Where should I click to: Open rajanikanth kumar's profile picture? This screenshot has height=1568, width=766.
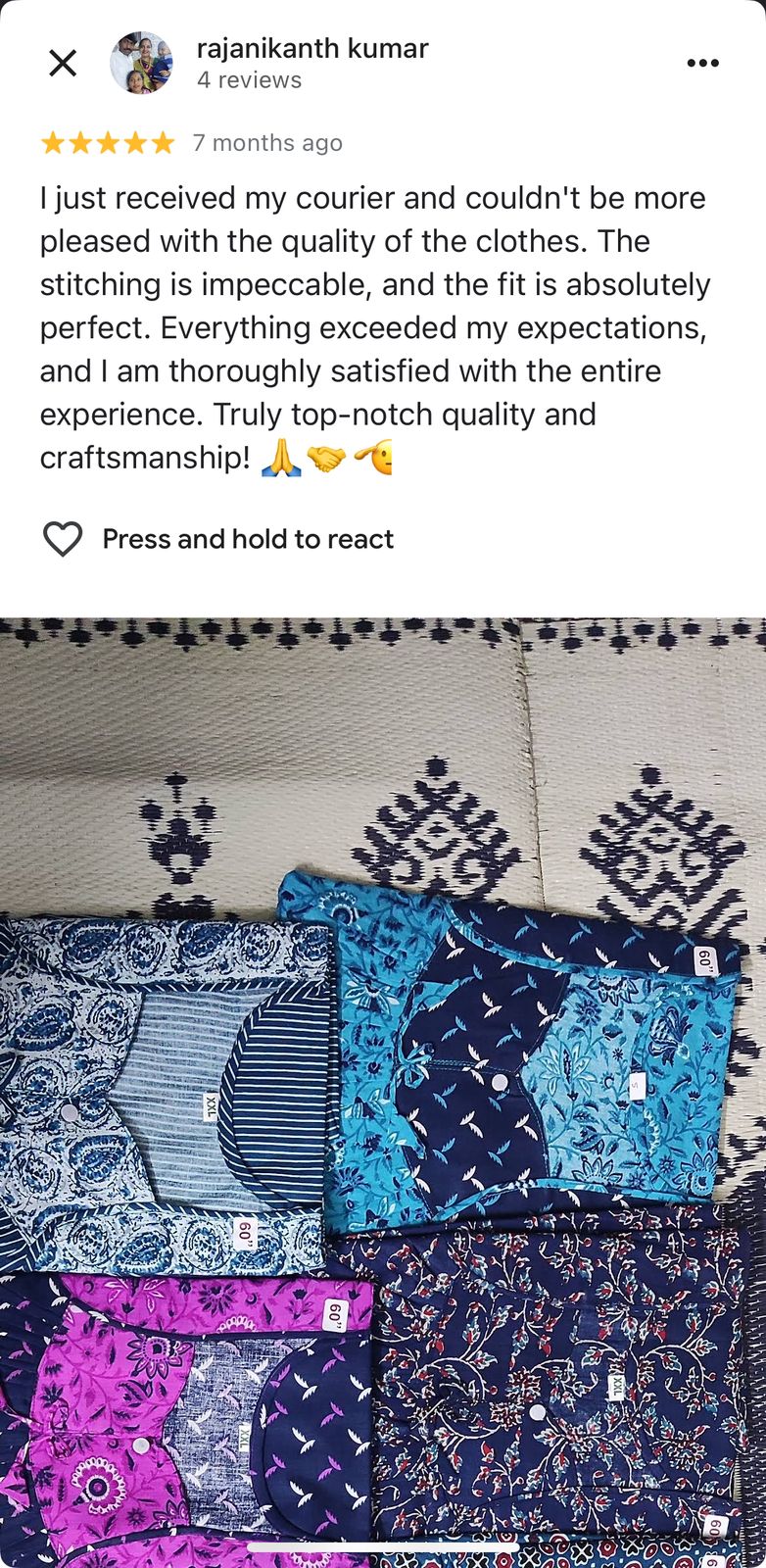141,64
